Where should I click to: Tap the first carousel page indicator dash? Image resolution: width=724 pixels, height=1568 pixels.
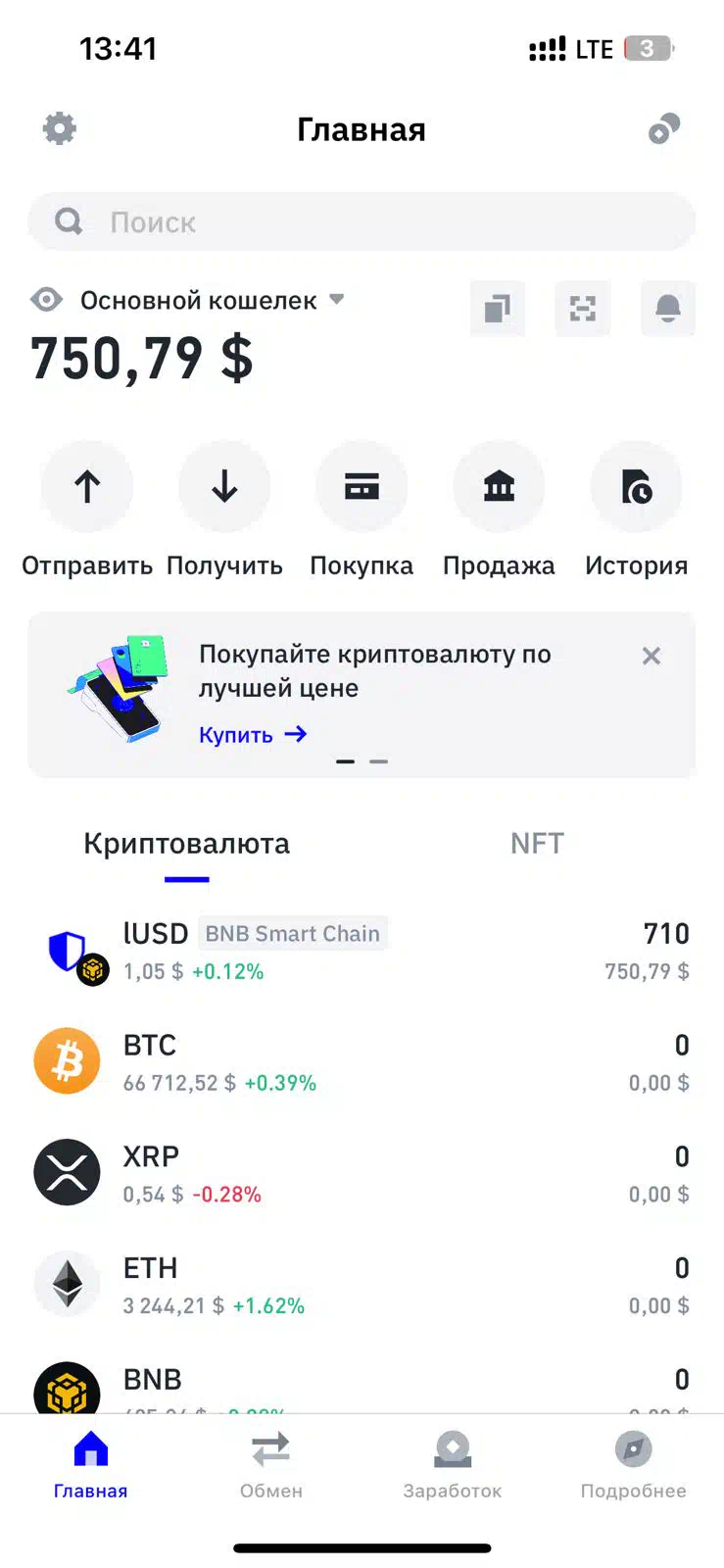point(345,760)
